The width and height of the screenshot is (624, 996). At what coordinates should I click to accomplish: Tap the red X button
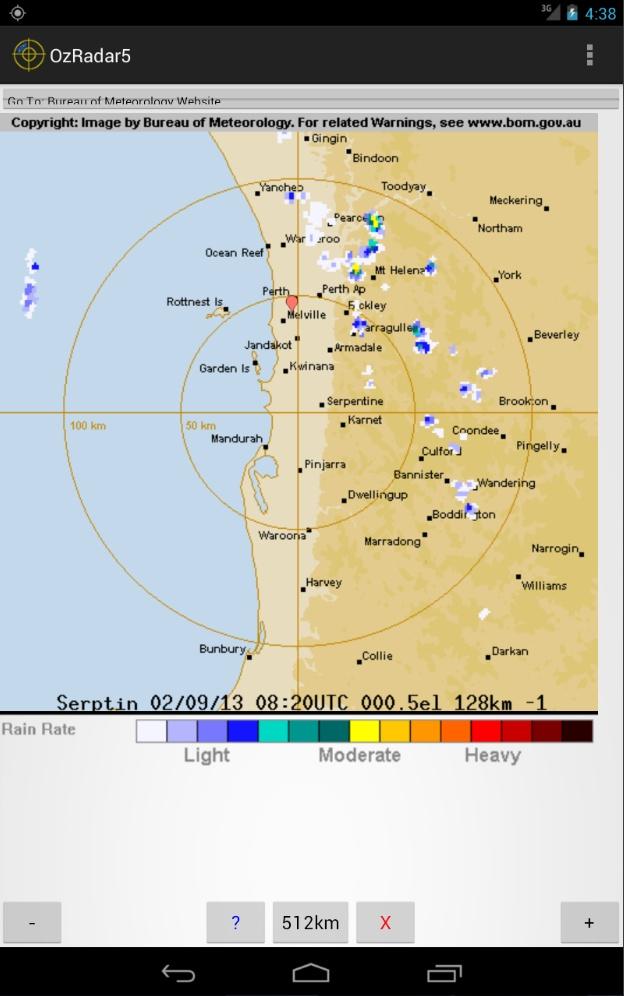385,923
